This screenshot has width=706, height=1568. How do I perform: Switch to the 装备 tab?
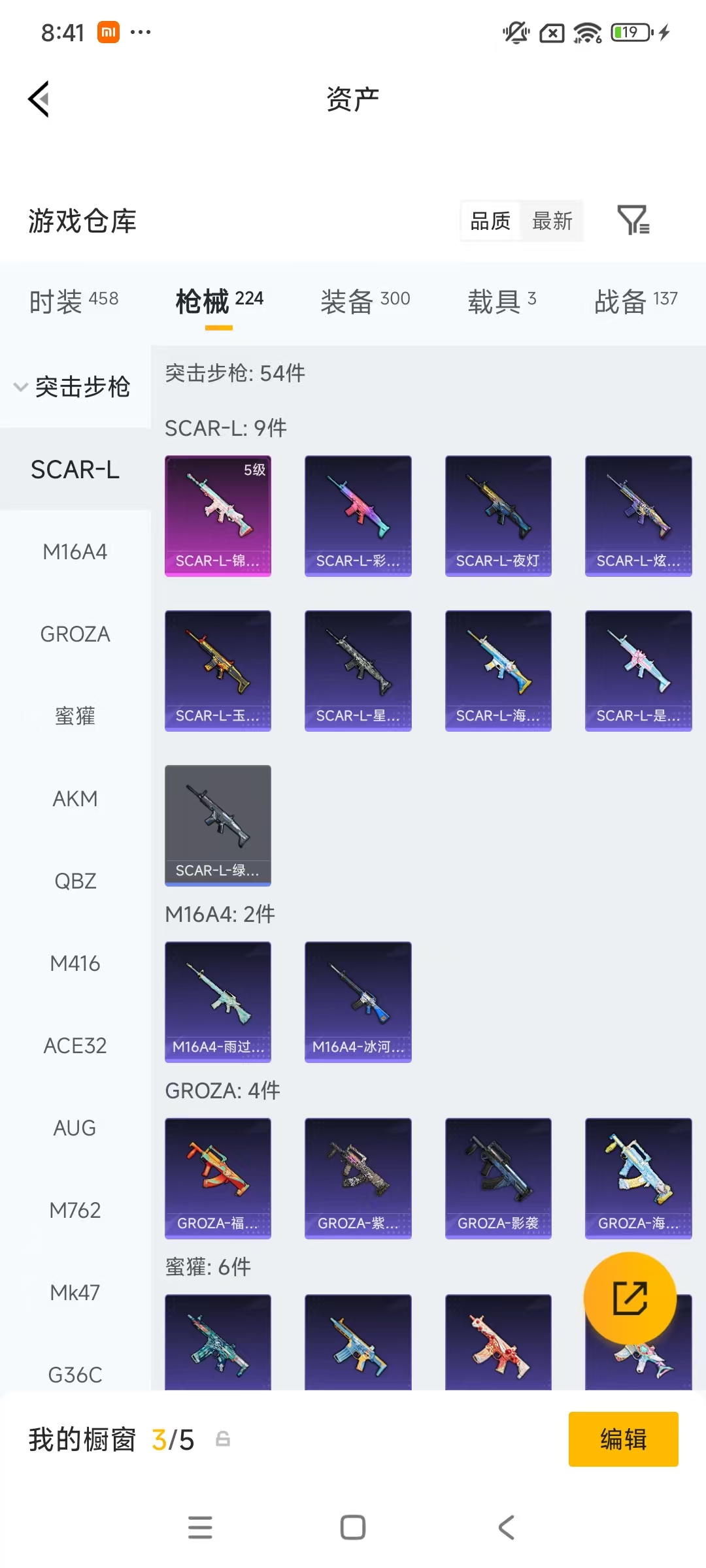(x=365, y=301)
